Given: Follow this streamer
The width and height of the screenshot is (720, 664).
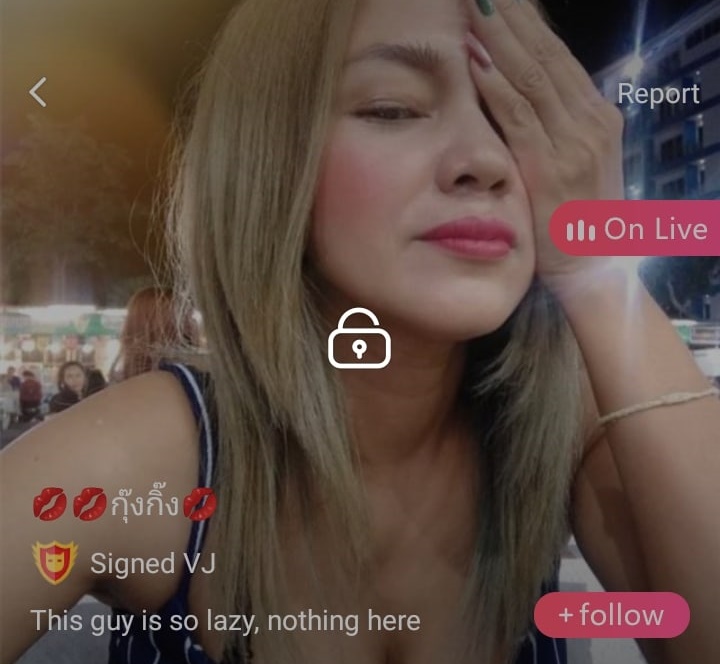Looking at the screenshot, I should pos(612,615).
